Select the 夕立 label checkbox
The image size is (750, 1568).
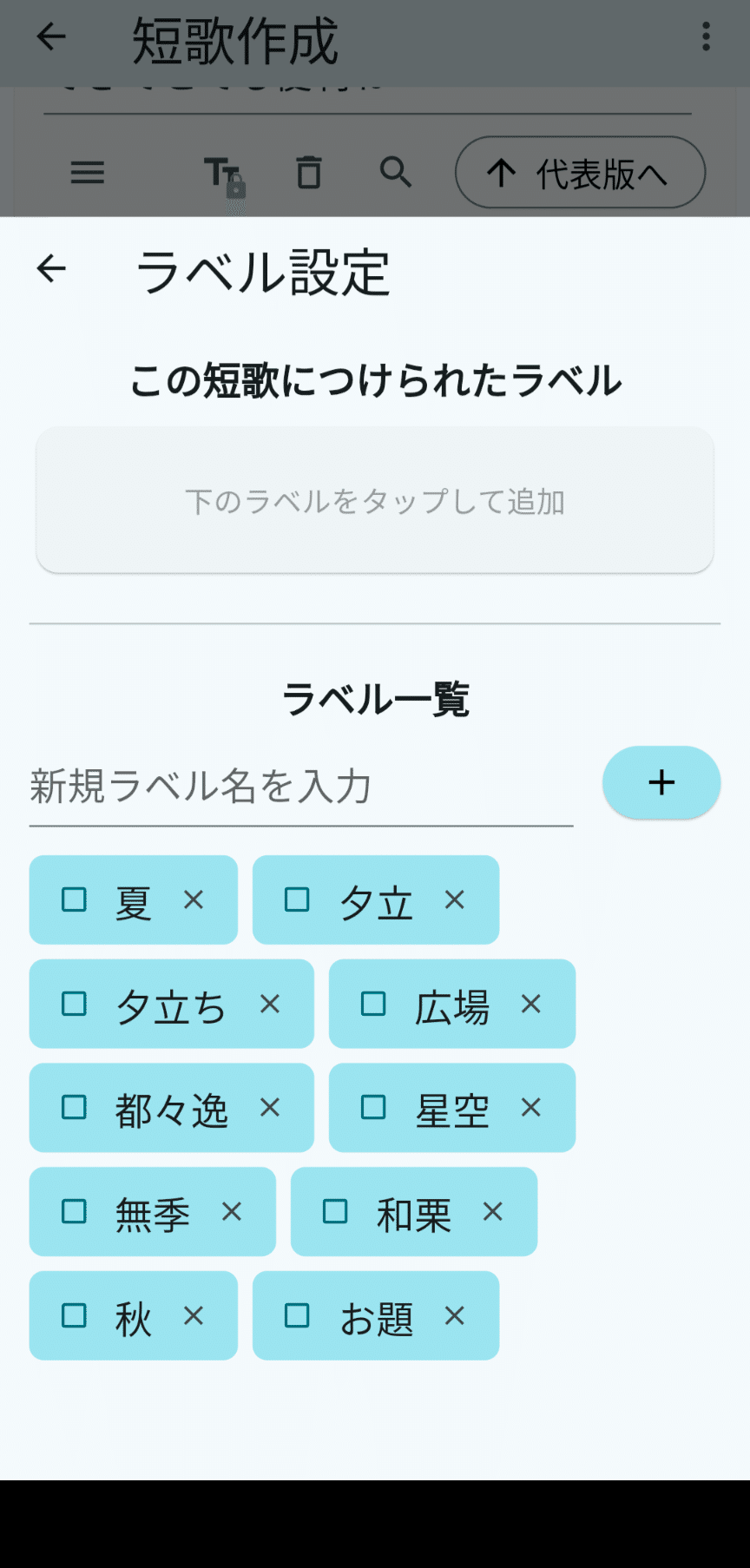pyautogui.click(x=297, y=899)
